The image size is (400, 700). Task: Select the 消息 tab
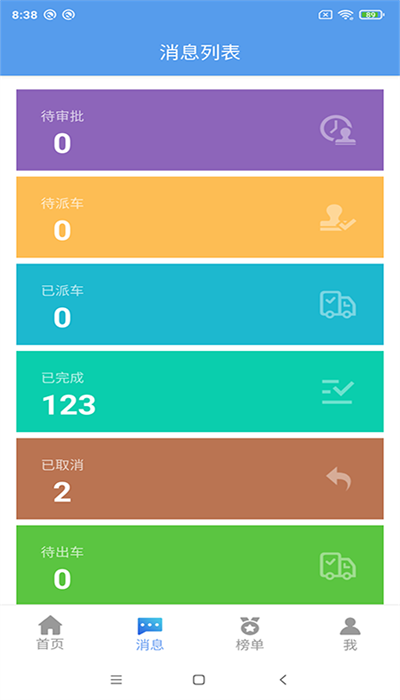(150, 633)
